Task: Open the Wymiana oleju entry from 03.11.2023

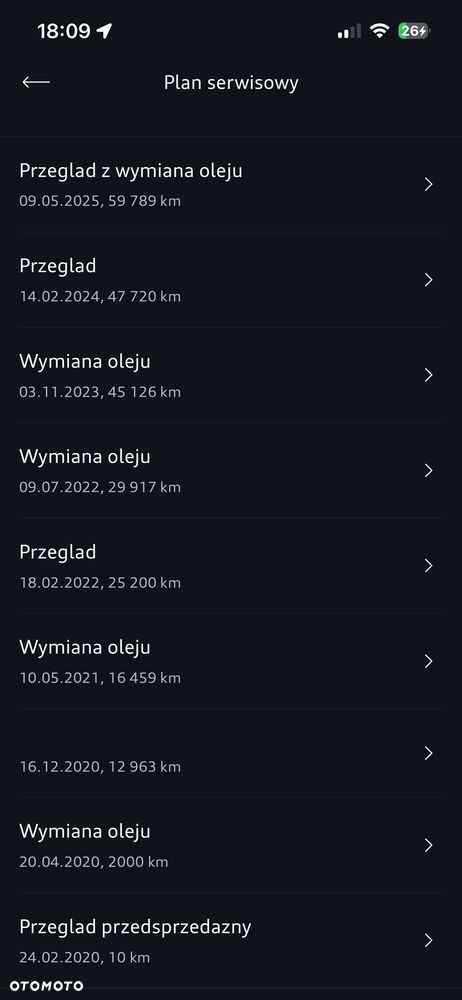Action: point(231,375)
